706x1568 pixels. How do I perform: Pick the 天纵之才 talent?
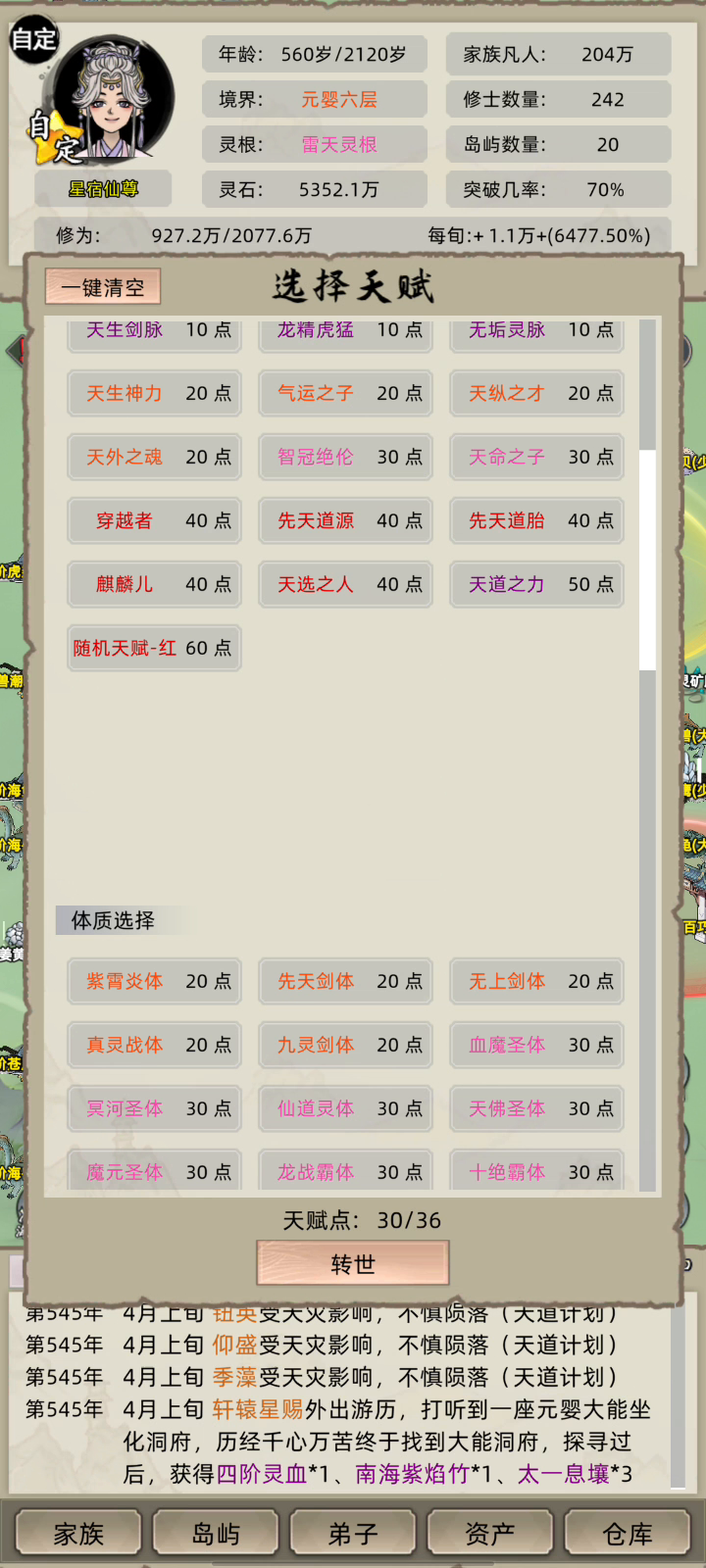coord(537,393)
